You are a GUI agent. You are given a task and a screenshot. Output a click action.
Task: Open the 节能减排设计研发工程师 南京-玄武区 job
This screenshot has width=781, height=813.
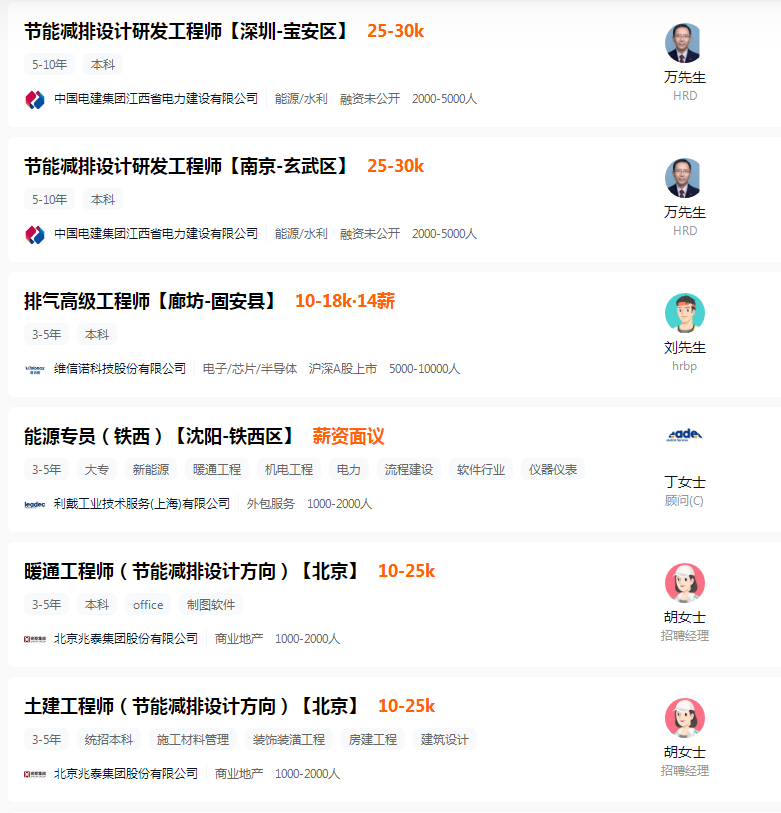pos(188,166)
